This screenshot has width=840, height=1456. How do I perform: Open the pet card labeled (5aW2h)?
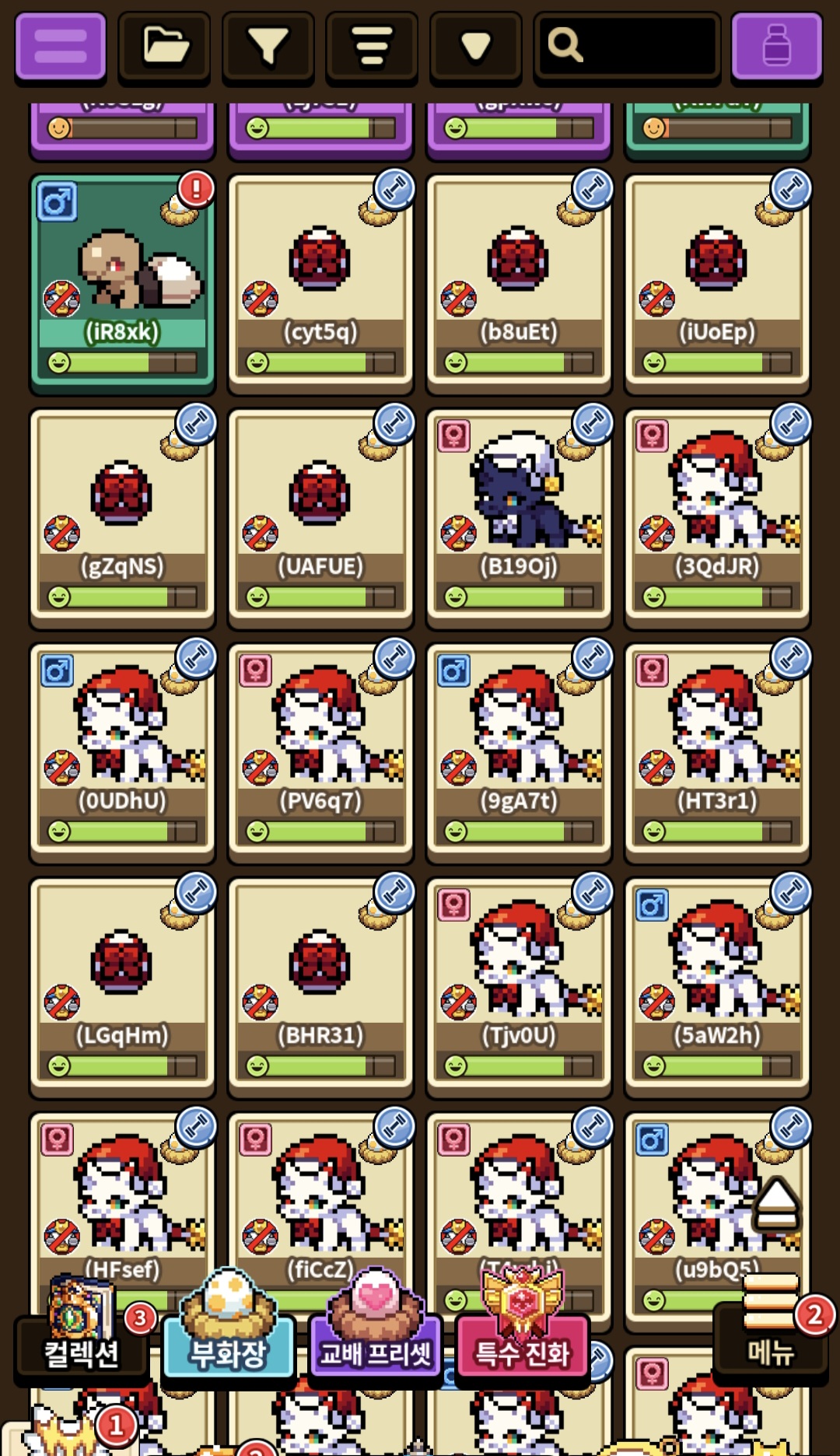tap(717, 984)
